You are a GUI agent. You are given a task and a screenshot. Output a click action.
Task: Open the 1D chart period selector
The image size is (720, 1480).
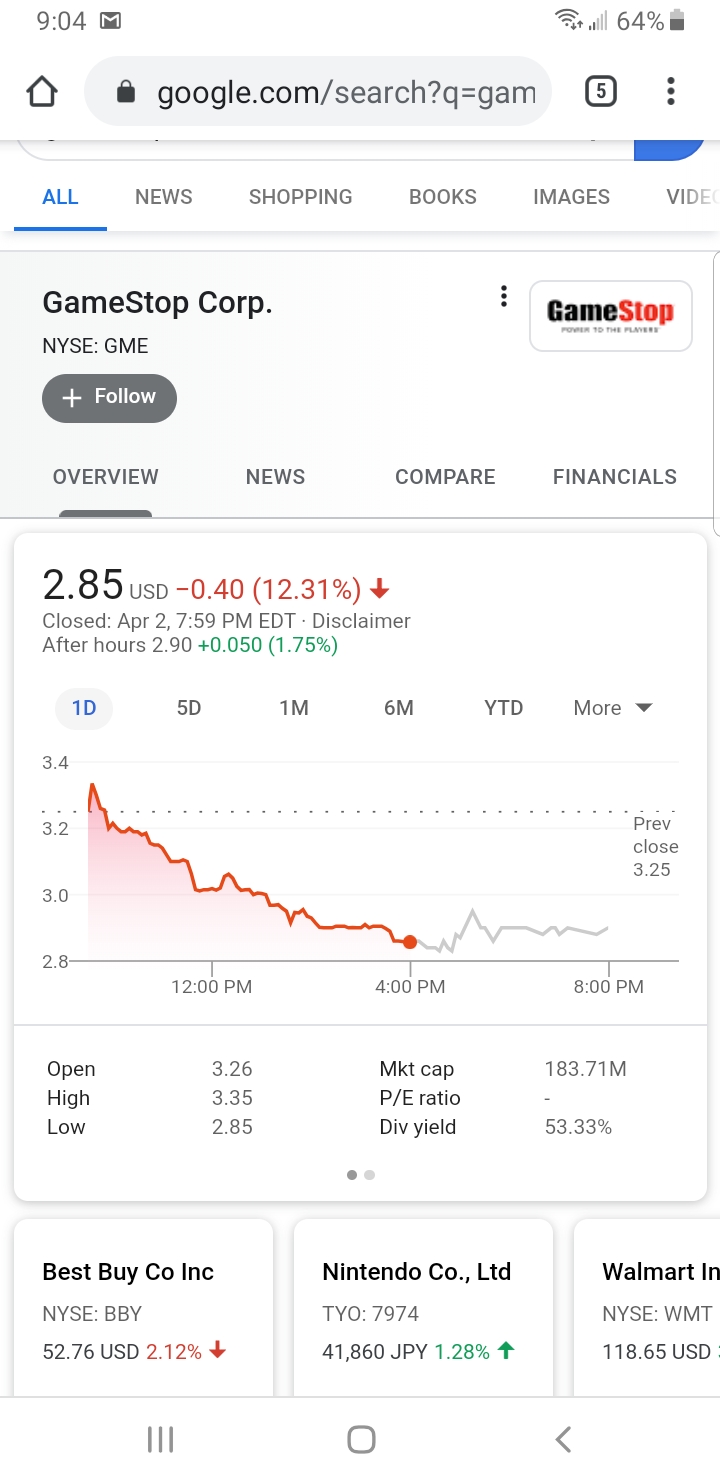84,707
